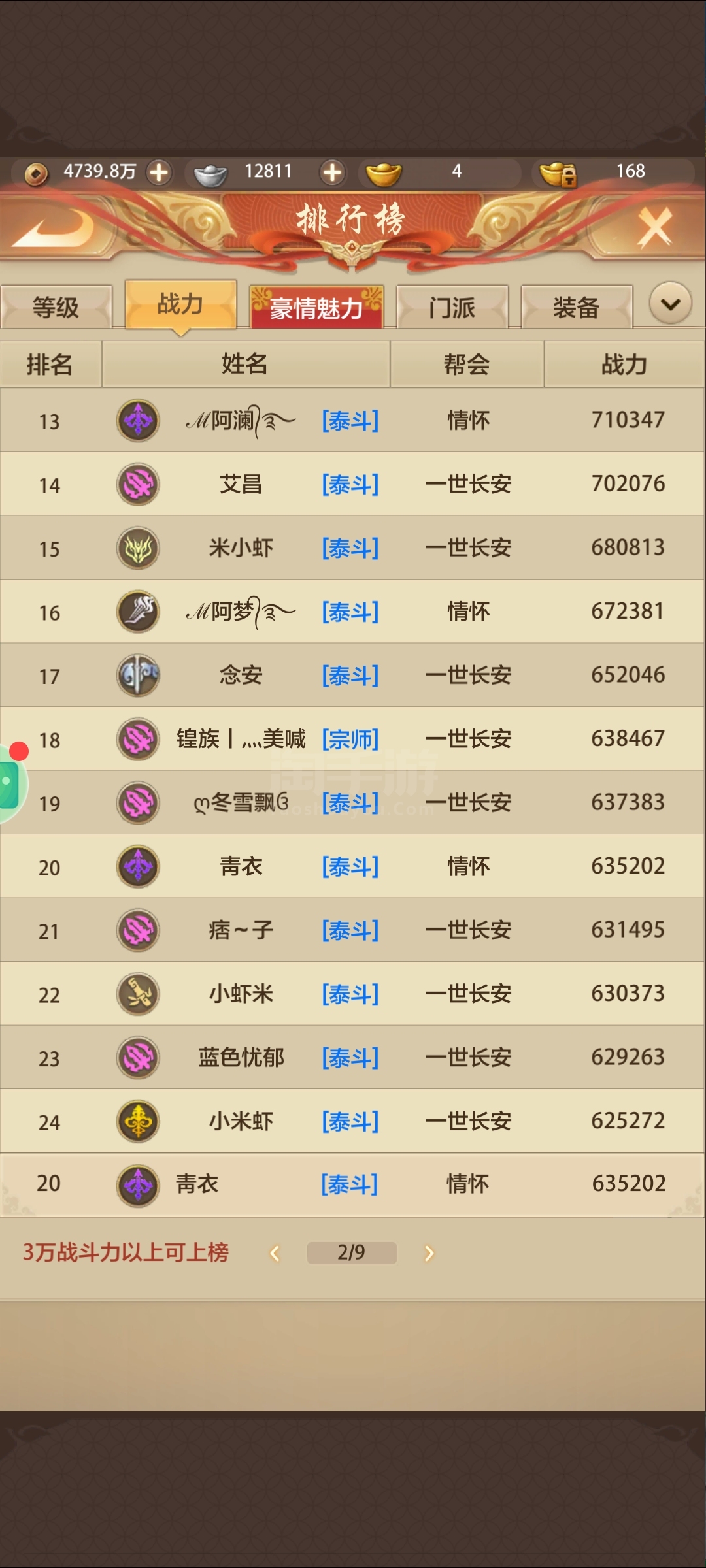View player 蓝色忧郁 details
Viewport: 706px width, 1568px height.
pyautogui.click(x=352, y=1057)
